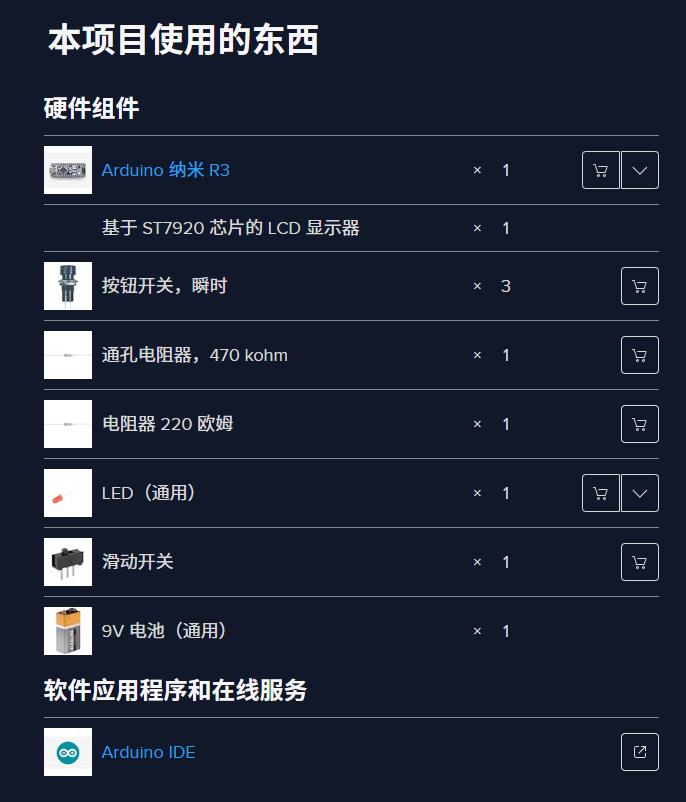This screenshot has width=686, height=802.
Task: Tap the cart icon for Arduino 纳米 R3
Action: pyautogui.click(x=600, y=170)
